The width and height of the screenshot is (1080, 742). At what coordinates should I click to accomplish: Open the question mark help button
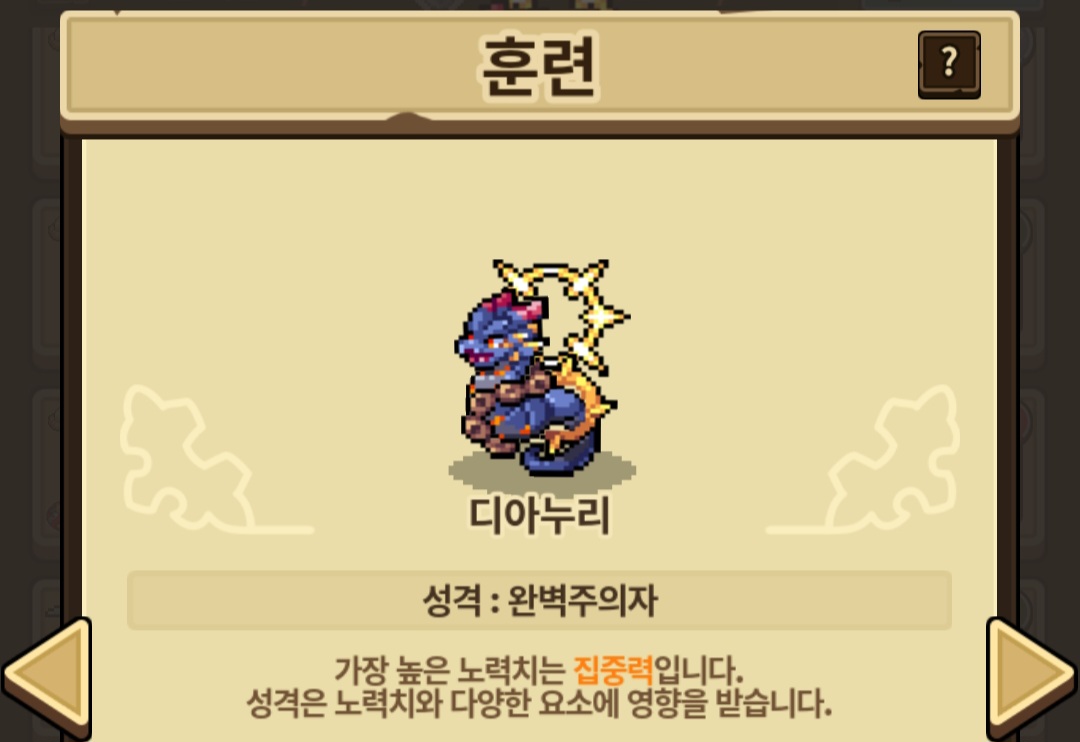948,65
